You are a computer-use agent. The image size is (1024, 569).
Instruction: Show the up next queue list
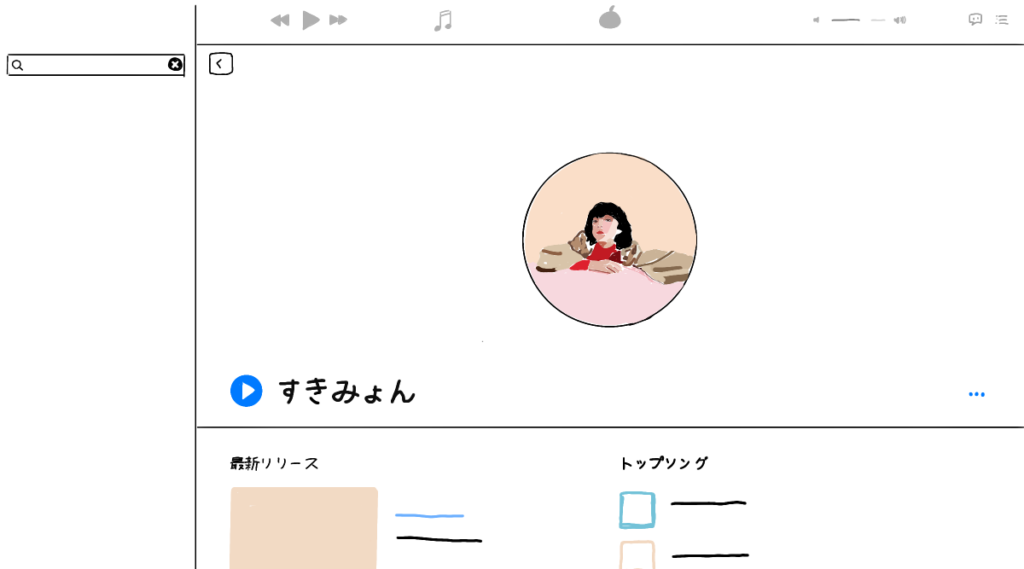(1002, 19)
